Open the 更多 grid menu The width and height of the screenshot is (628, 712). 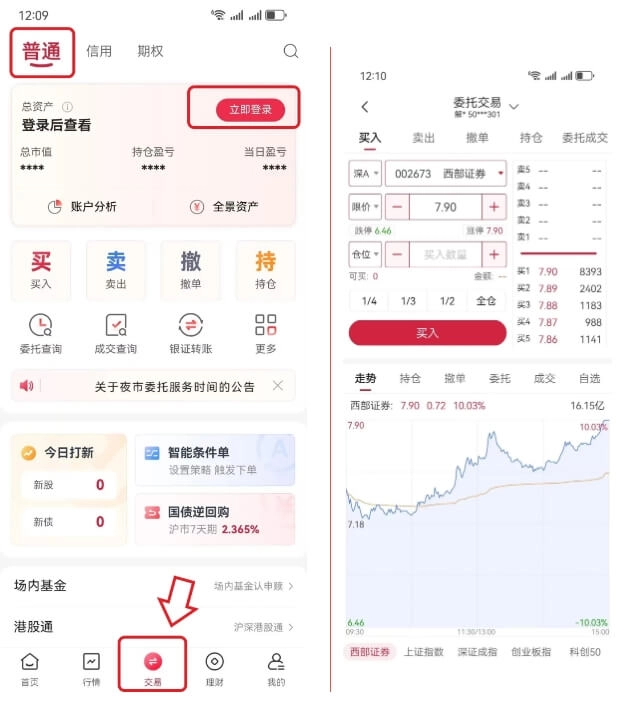[266, 334]
